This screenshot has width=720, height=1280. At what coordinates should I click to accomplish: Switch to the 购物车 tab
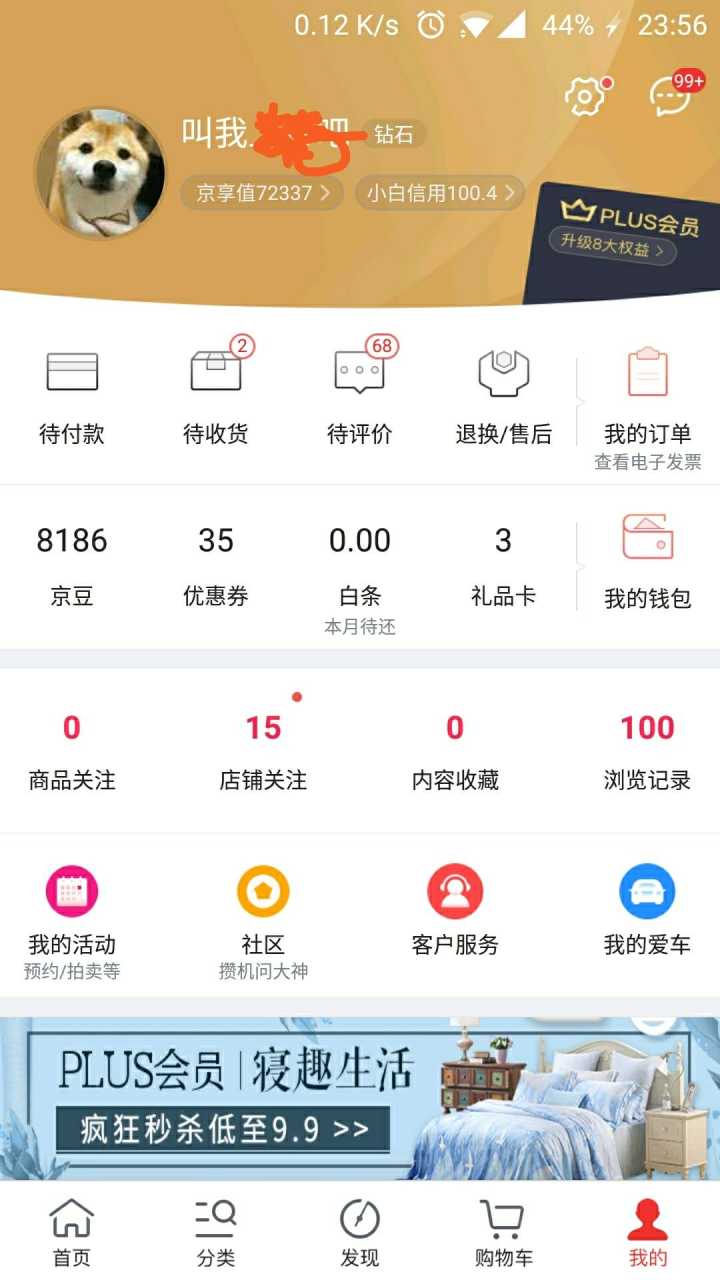click(503, 1232)
